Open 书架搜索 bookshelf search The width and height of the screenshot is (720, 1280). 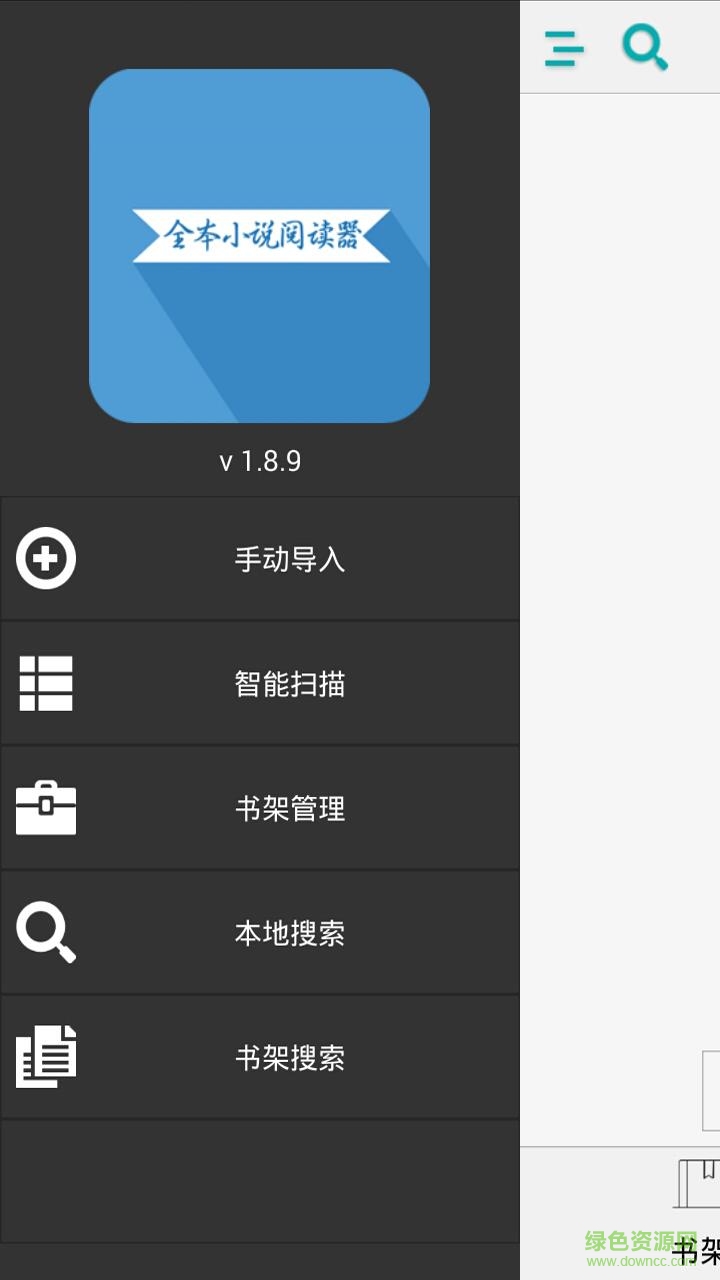pyautogui.click(x=260, y=1058)
